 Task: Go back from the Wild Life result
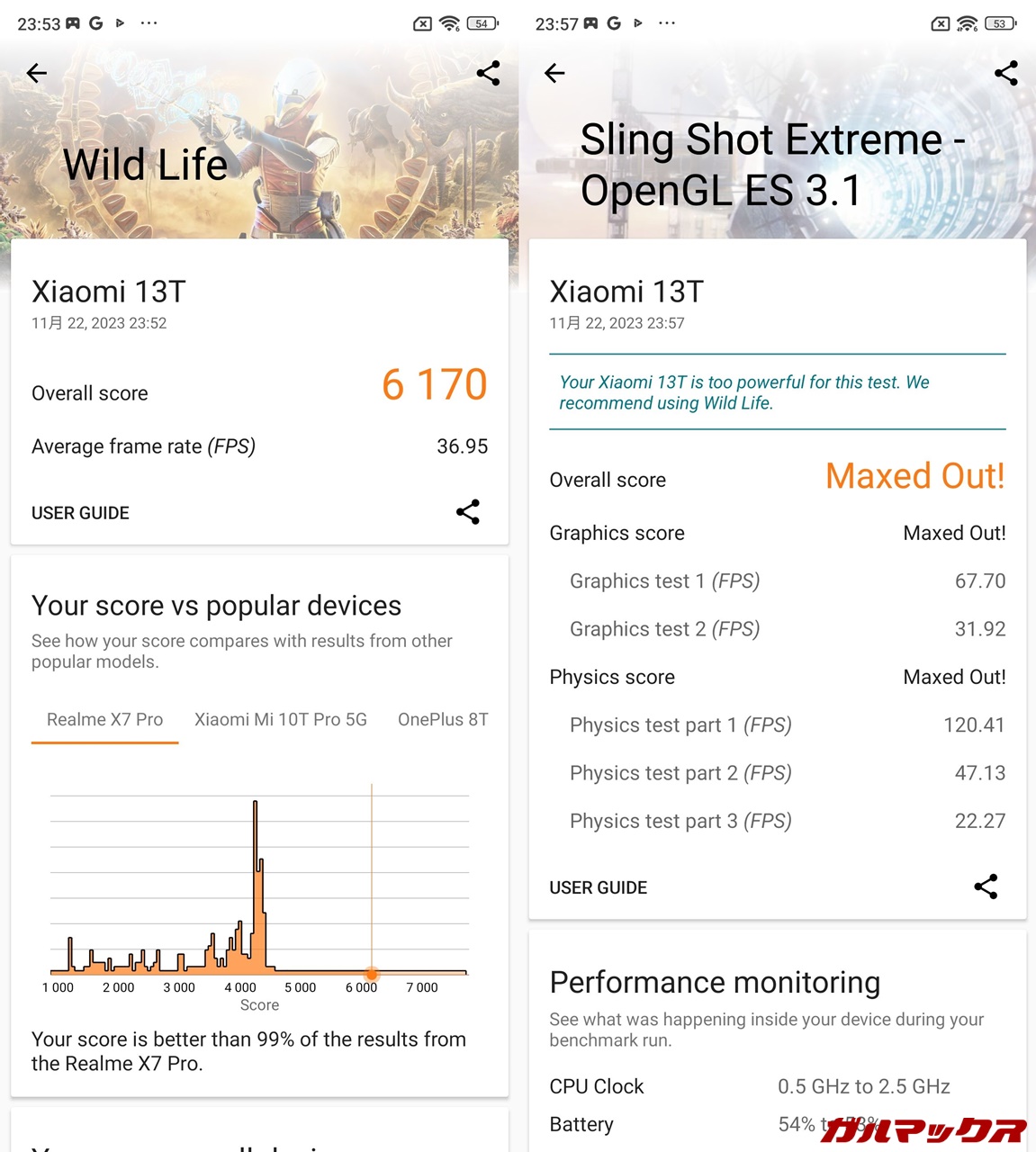click(37, 73)
